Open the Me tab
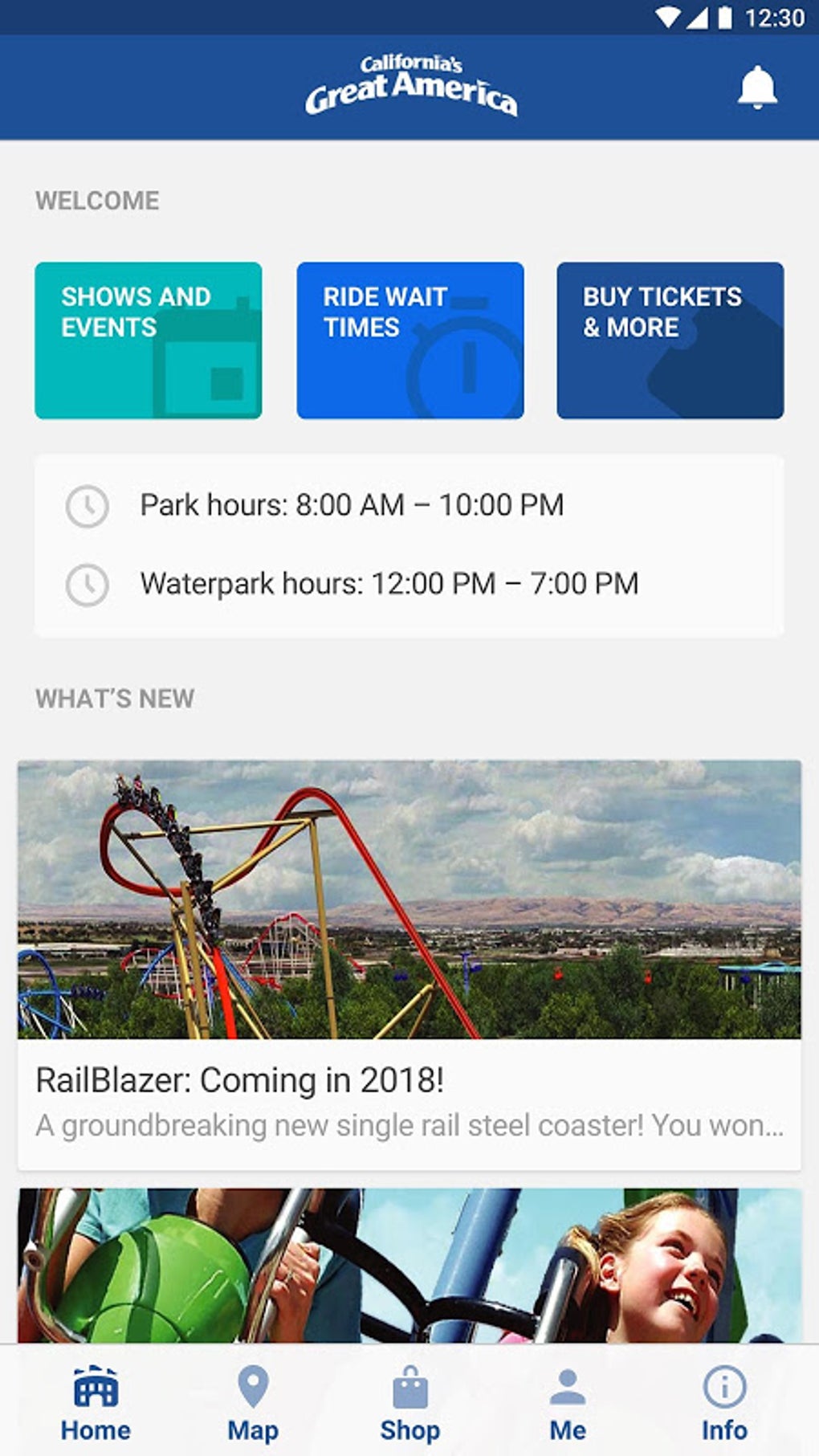Screen dimensions: 819x1456 (567, 1404)
